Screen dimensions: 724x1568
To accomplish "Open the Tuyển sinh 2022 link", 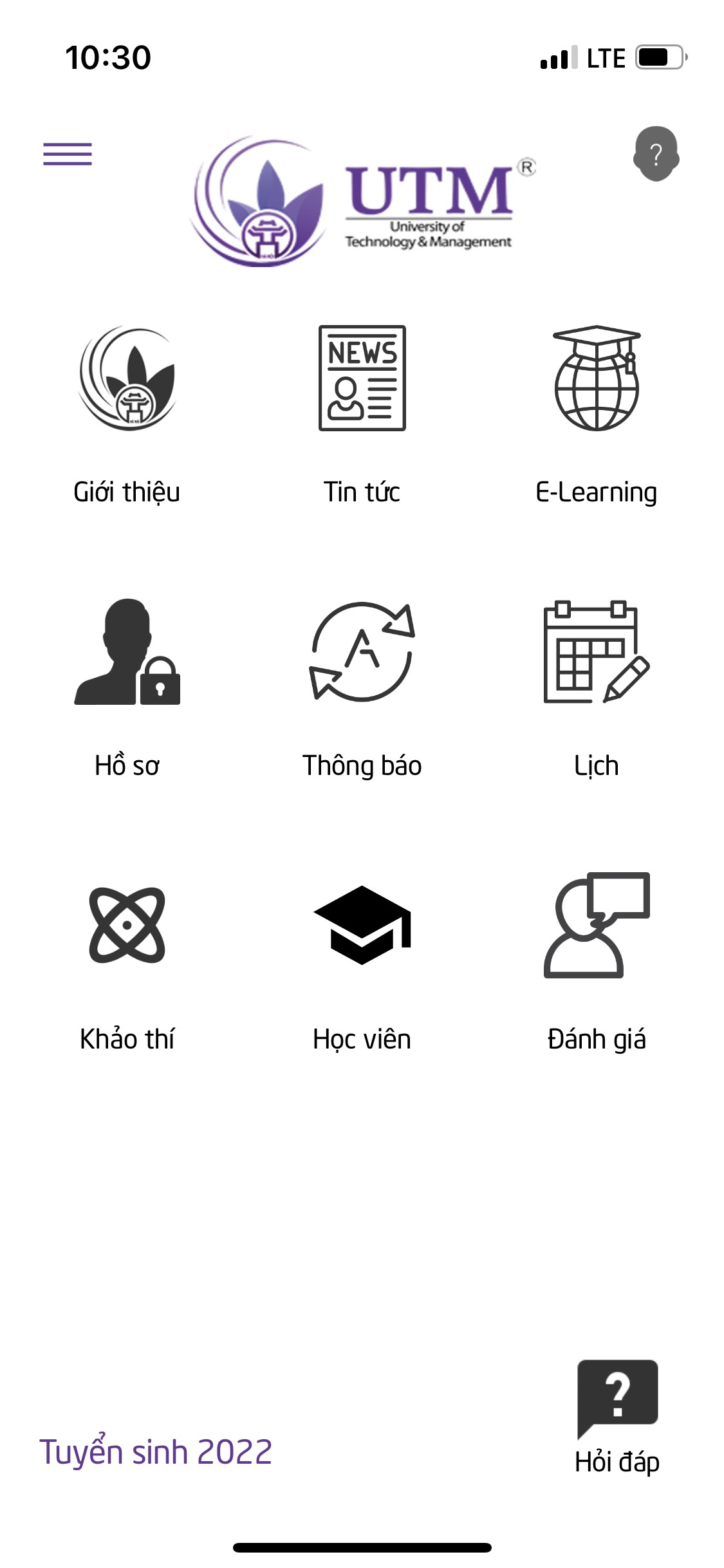I will pos(156,1452).
